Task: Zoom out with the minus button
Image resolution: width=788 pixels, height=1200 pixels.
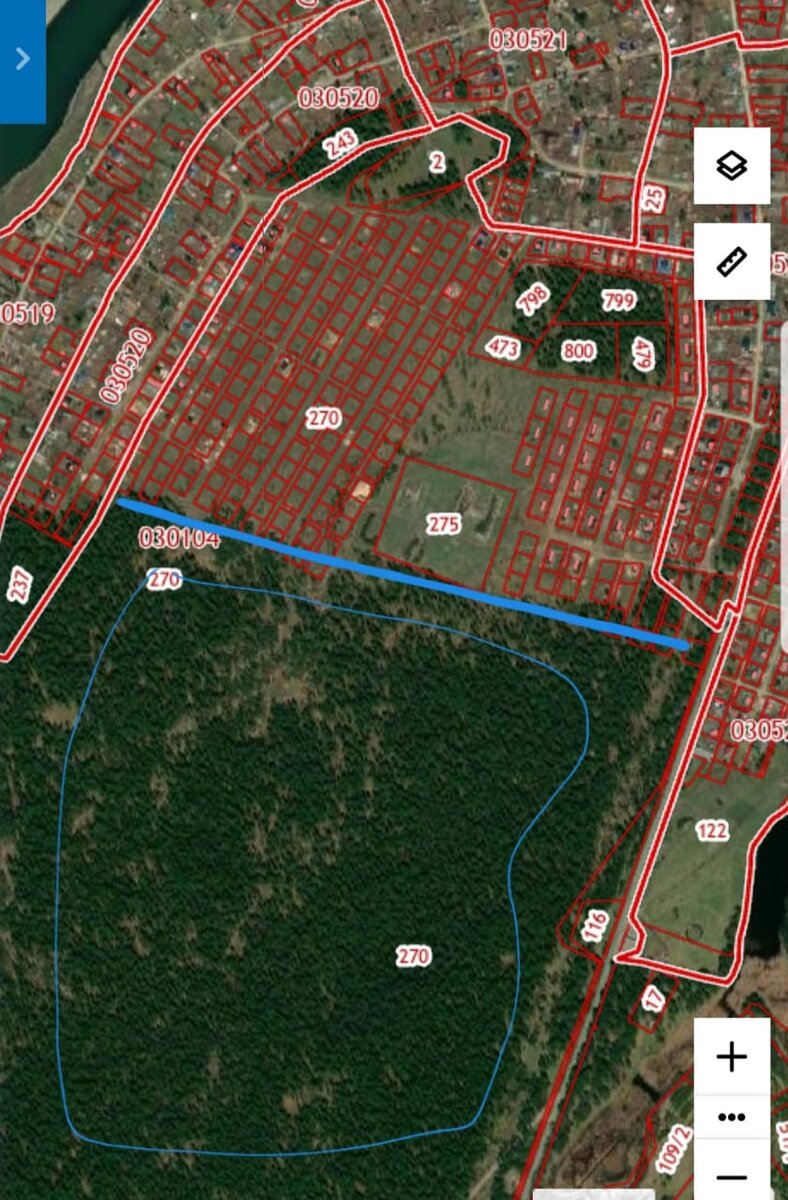Action: pyautogui.click(x=732, y=1177)
